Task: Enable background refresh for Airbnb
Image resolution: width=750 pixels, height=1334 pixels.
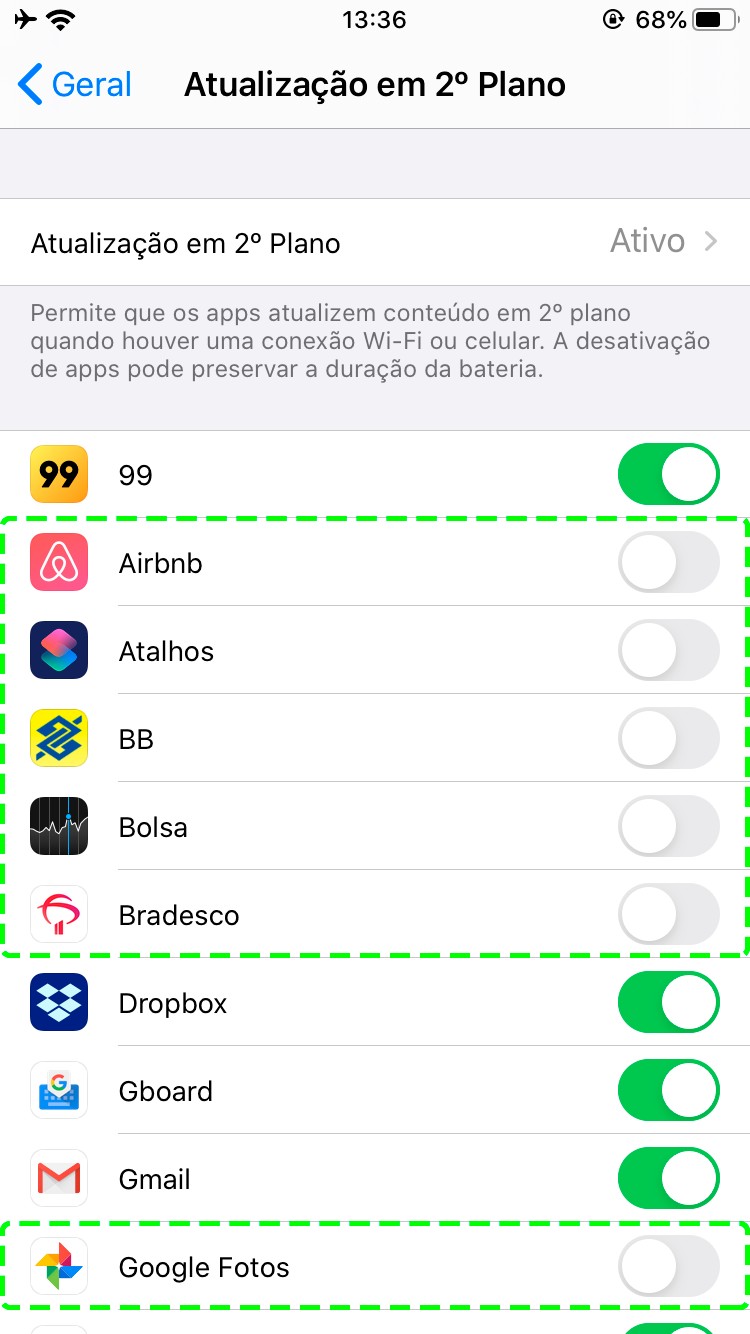Action: pyautogui.click(x=668, y=563)
